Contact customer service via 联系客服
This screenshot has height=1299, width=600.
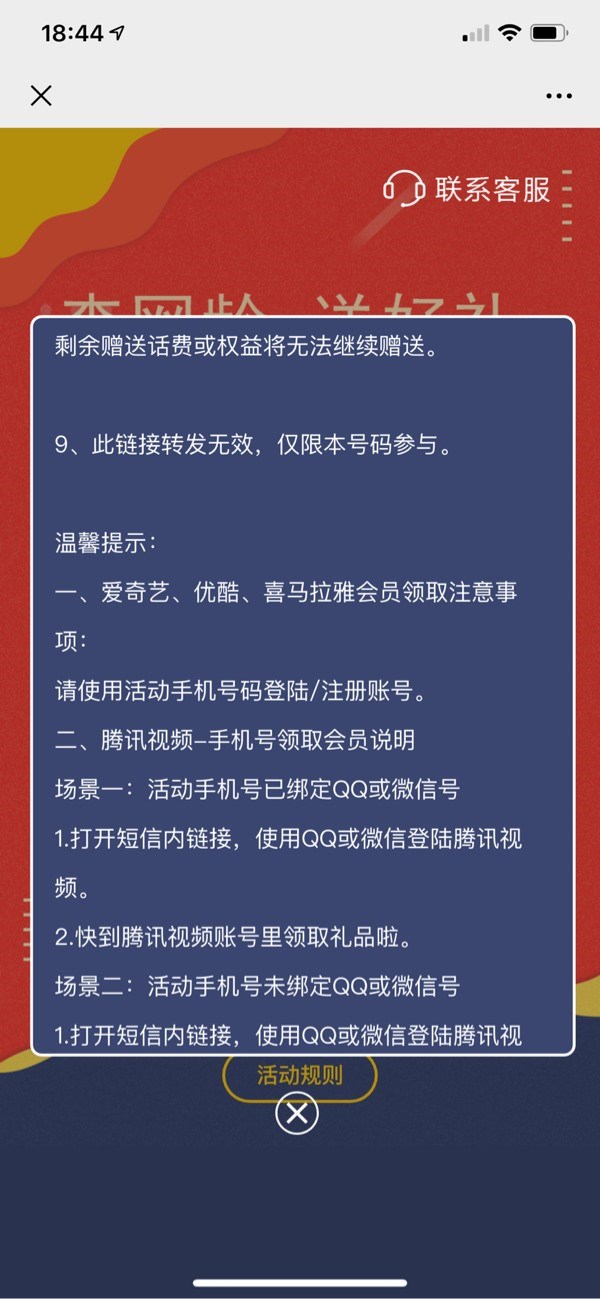(x=468, y=189)
